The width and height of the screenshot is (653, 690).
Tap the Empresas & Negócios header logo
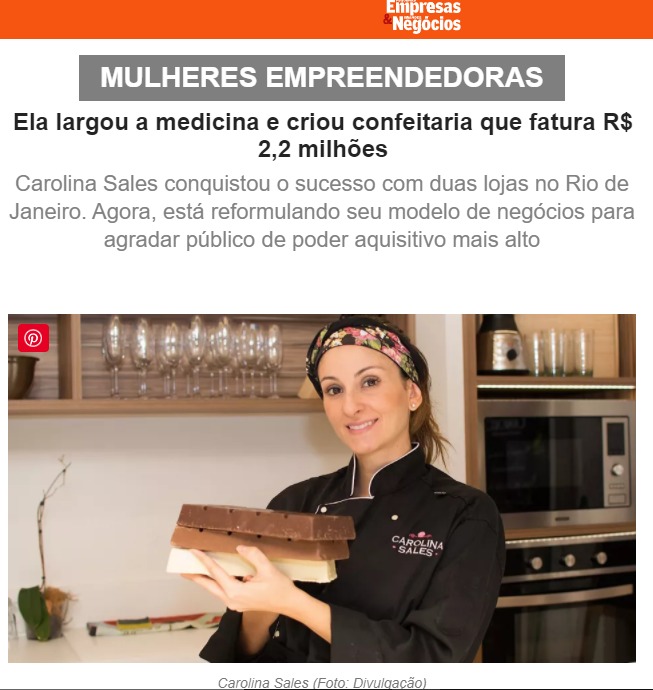(423, 17)
